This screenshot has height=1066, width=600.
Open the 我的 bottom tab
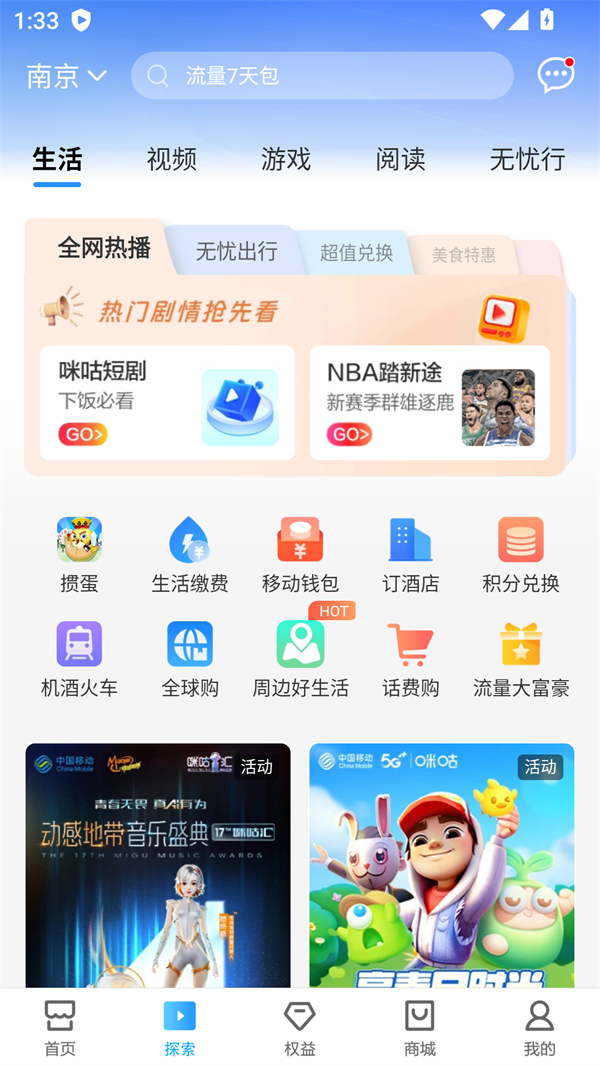539,1028
